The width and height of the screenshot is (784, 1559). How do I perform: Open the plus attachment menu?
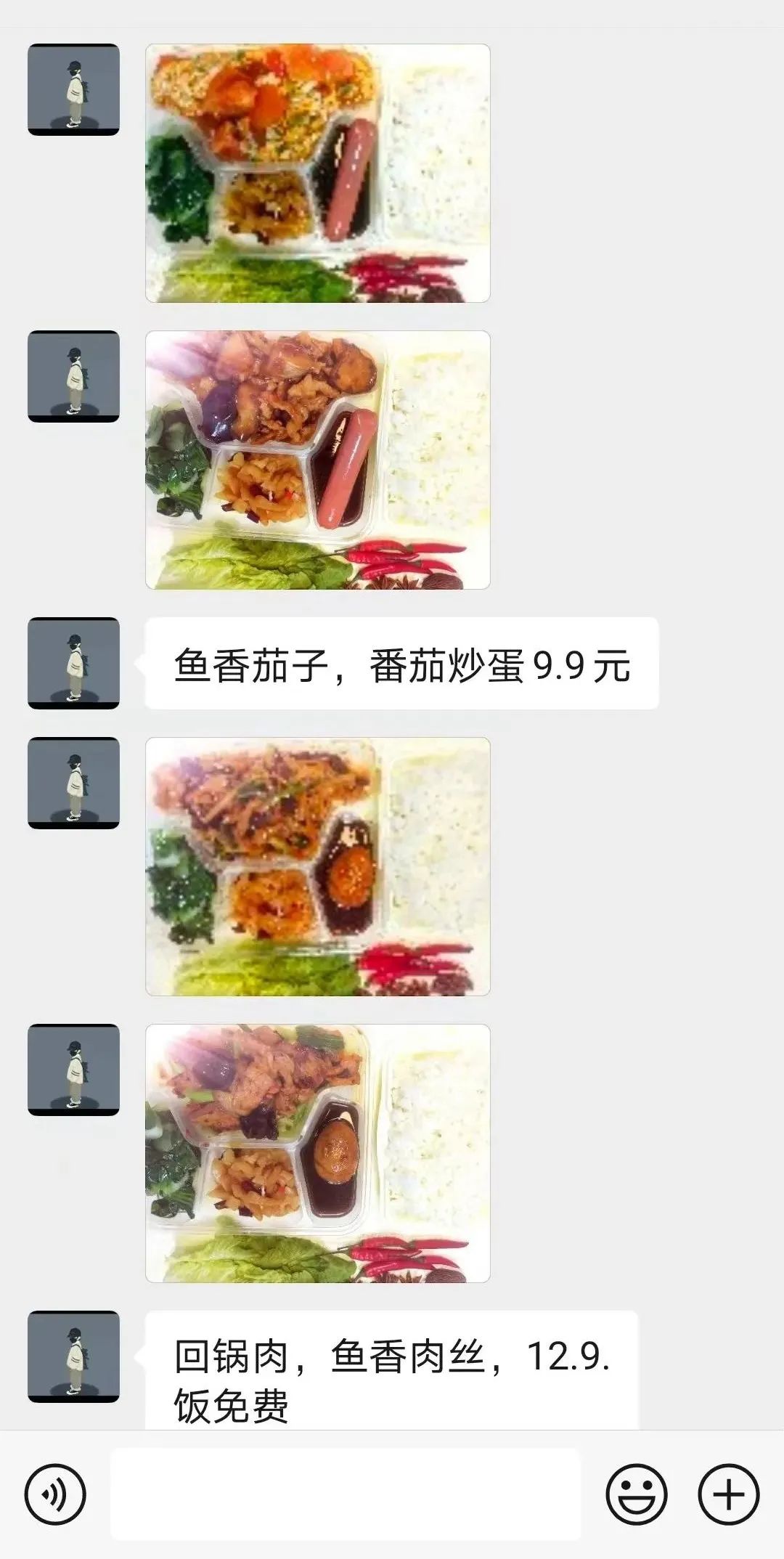729,1494
